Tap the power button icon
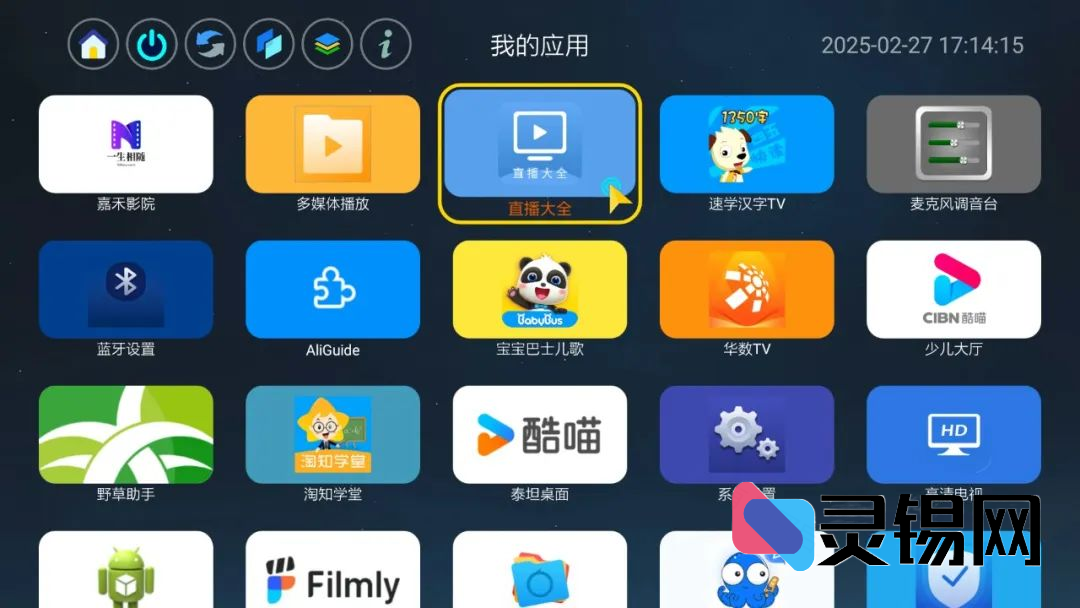 click(151, 45)
